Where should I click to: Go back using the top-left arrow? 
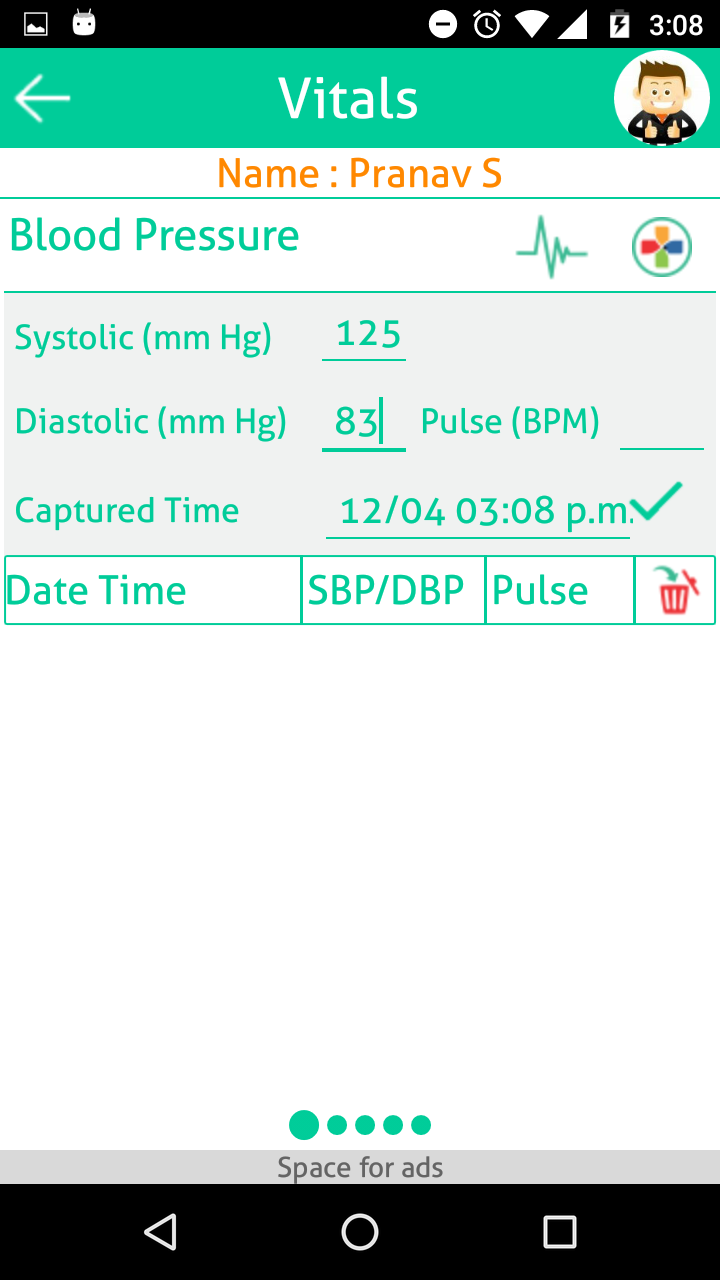(x=42, y=98)
